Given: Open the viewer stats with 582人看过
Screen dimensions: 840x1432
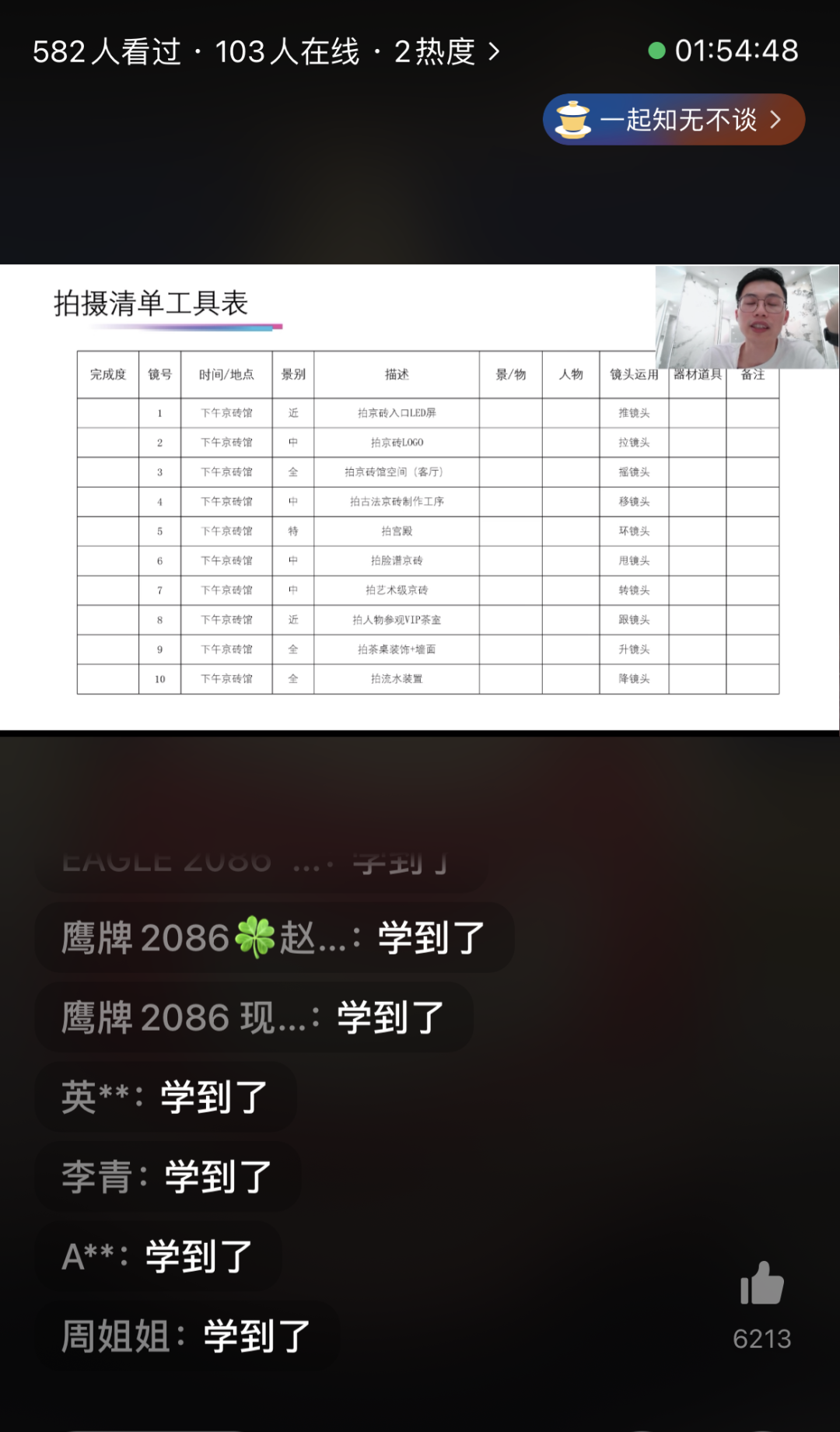Looking at the screenshot, I should point(265,52).
